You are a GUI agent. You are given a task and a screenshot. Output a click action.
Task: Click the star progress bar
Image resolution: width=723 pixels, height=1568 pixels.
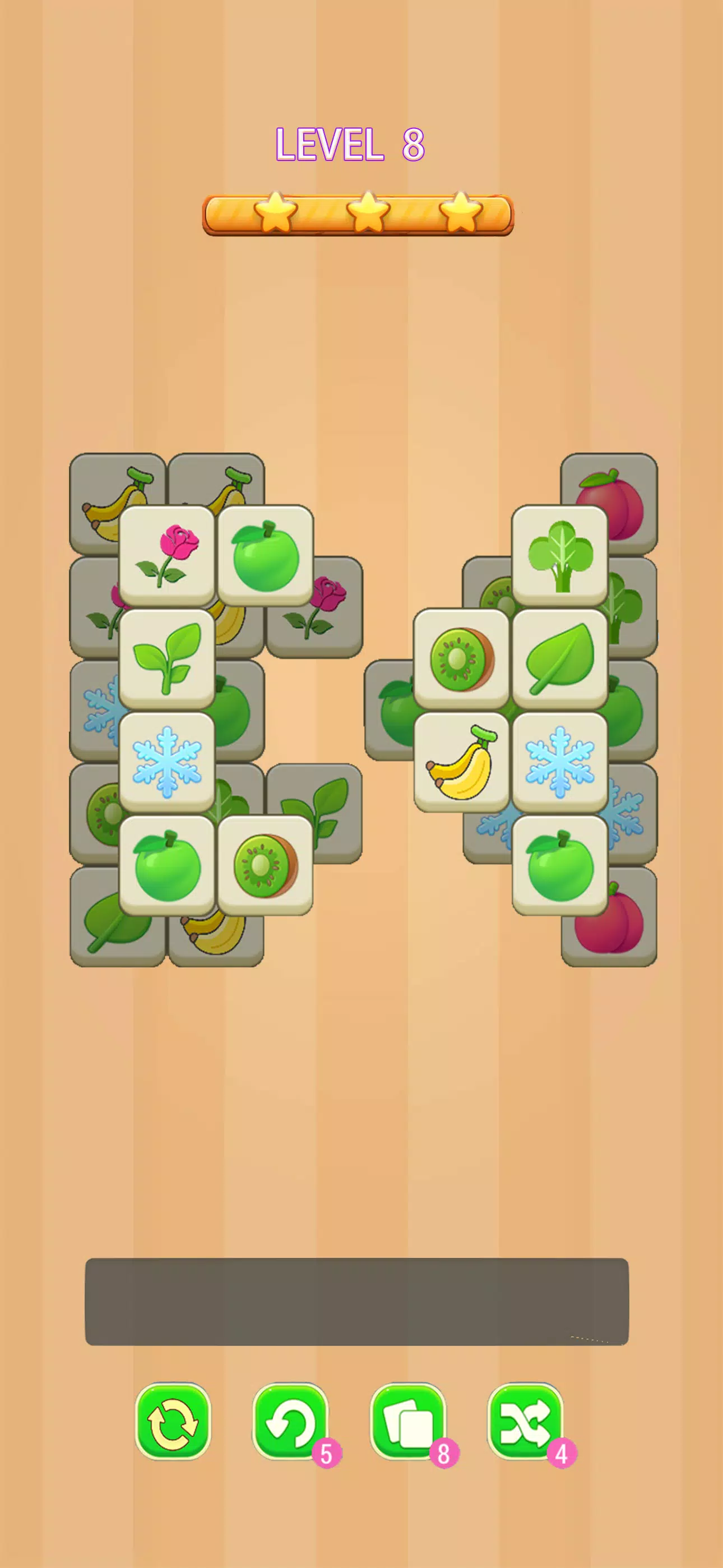361,213
